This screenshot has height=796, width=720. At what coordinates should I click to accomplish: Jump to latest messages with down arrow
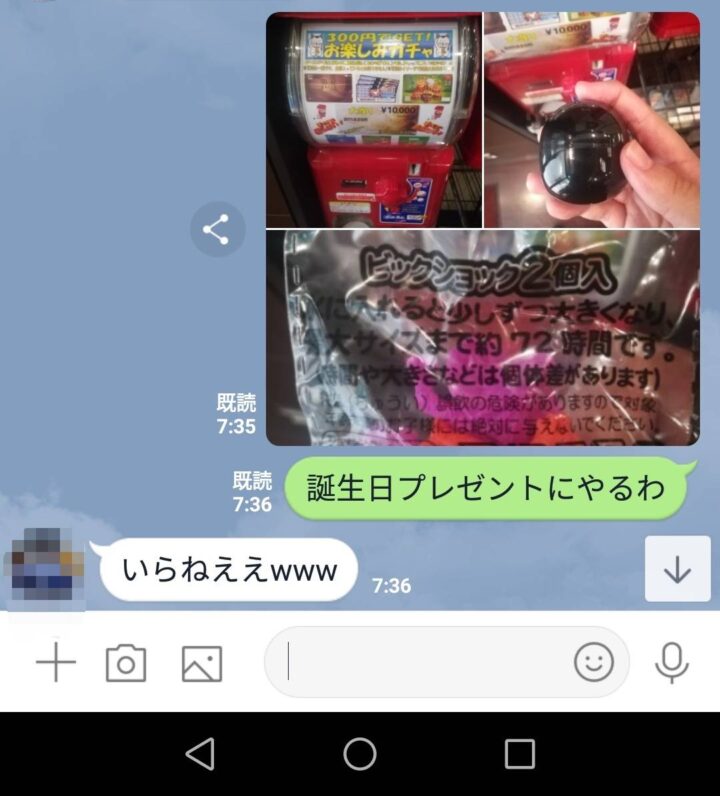677,569
